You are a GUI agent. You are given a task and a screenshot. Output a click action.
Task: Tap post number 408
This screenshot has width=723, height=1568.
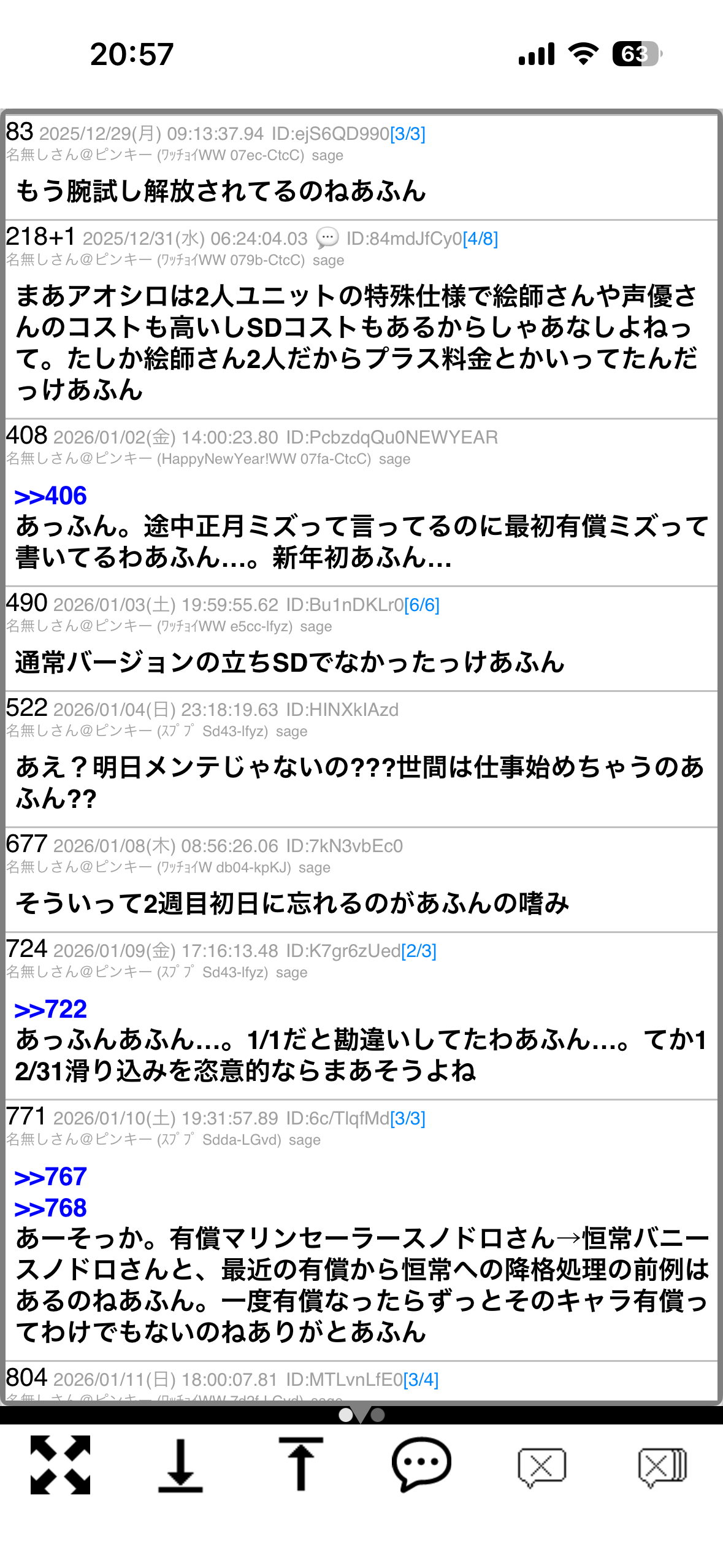click(26, 436)
